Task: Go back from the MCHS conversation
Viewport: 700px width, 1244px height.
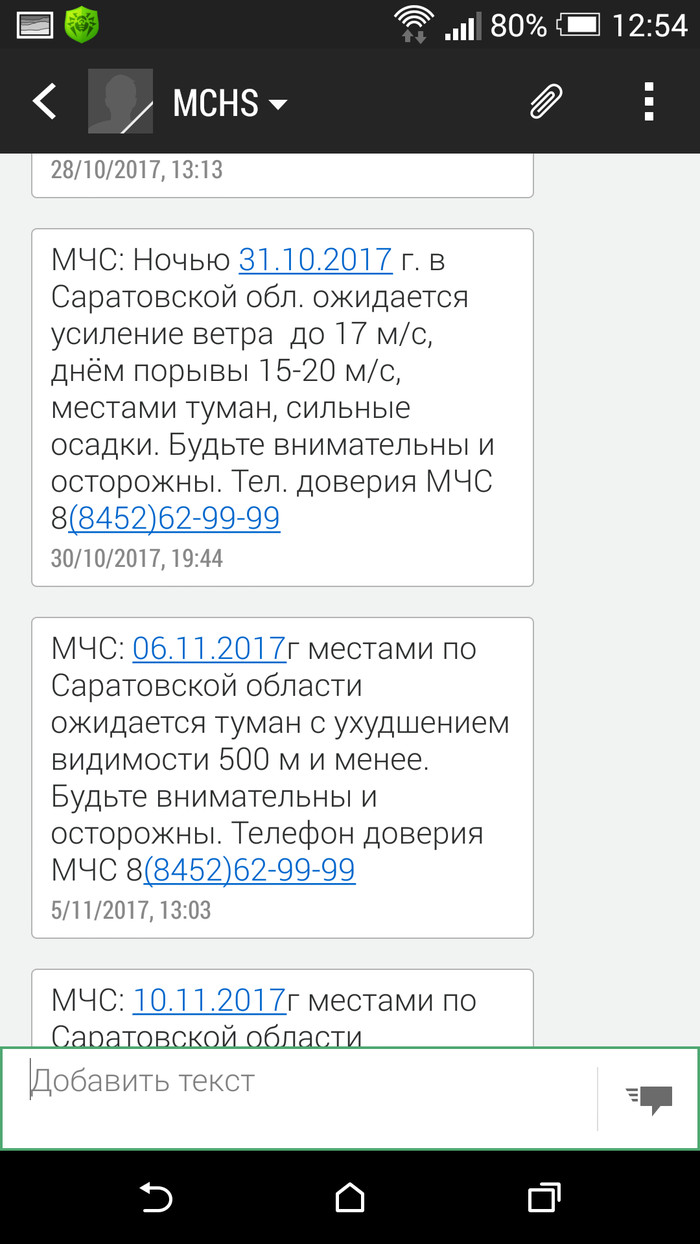Action: pos(44,102)
